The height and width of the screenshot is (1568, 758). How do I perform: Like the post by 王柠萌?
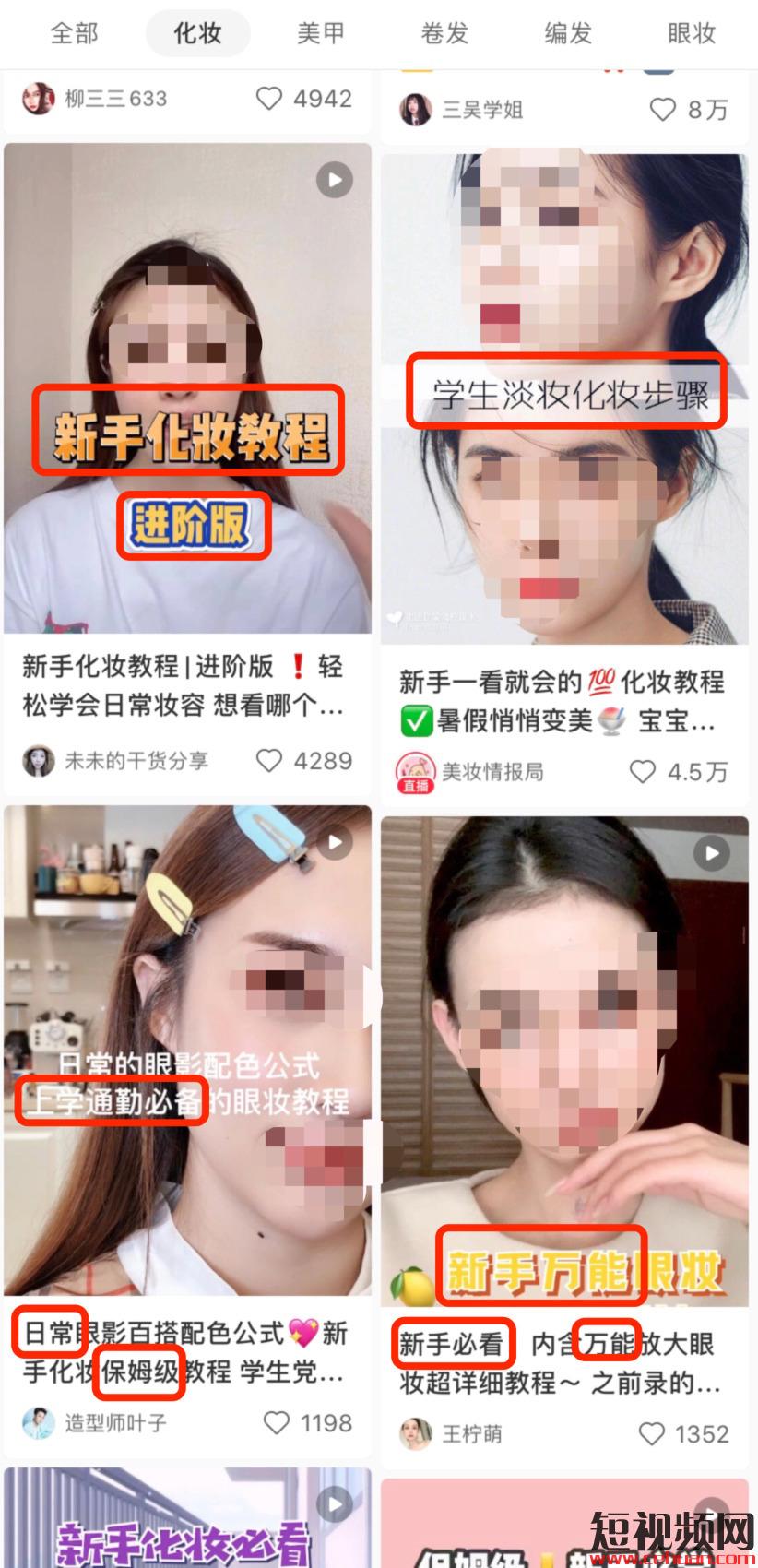(652, 1434)
